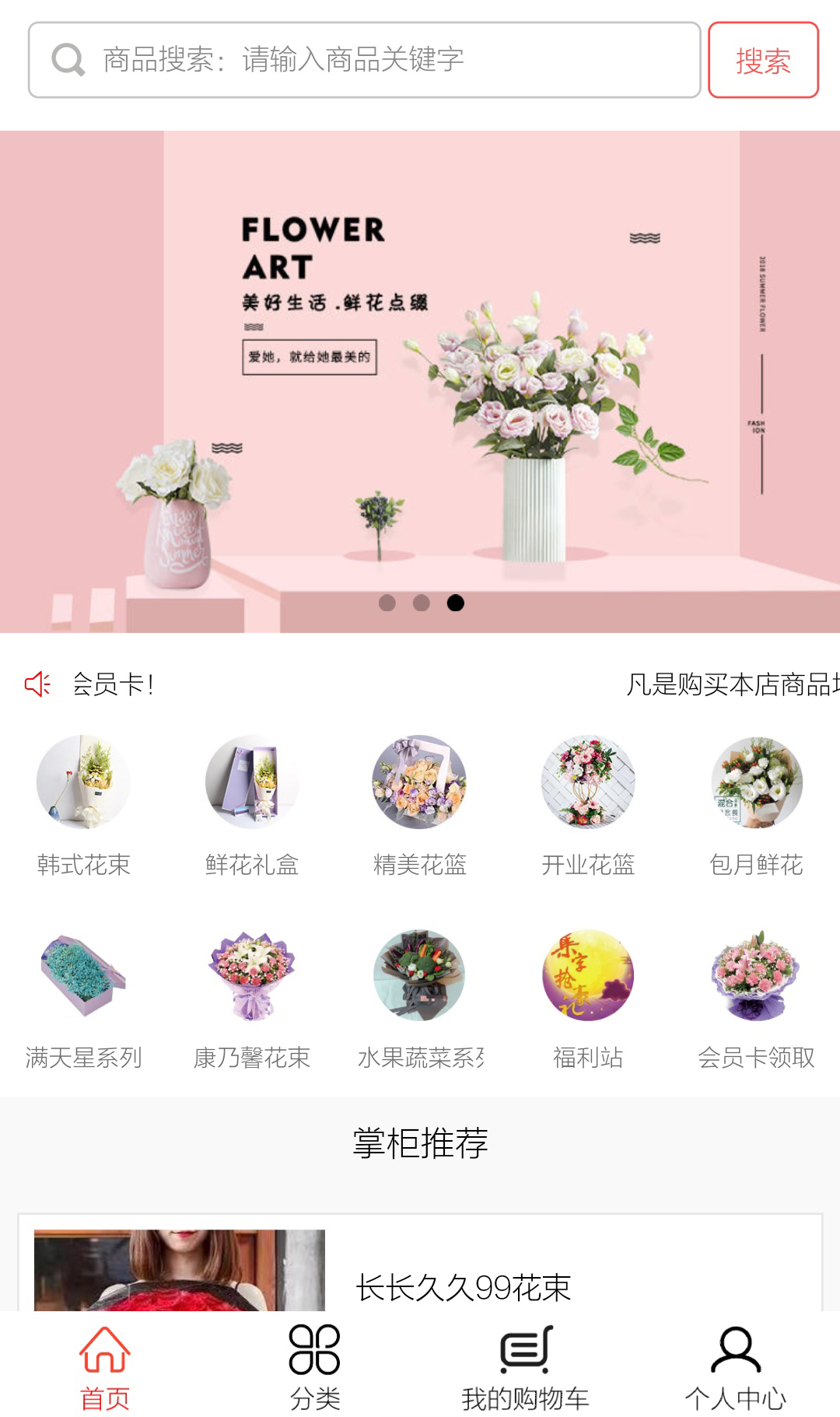Browse the 精美花篮 category
Image resolution: width=840 pixels, height=1417 pixels.
pyautogui.click(x=419, y=806)
